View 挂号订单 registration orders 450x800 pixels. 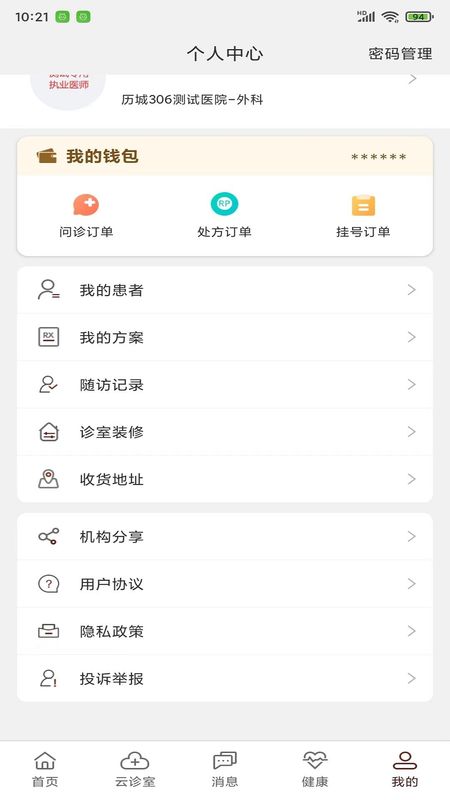coord(363,216)
